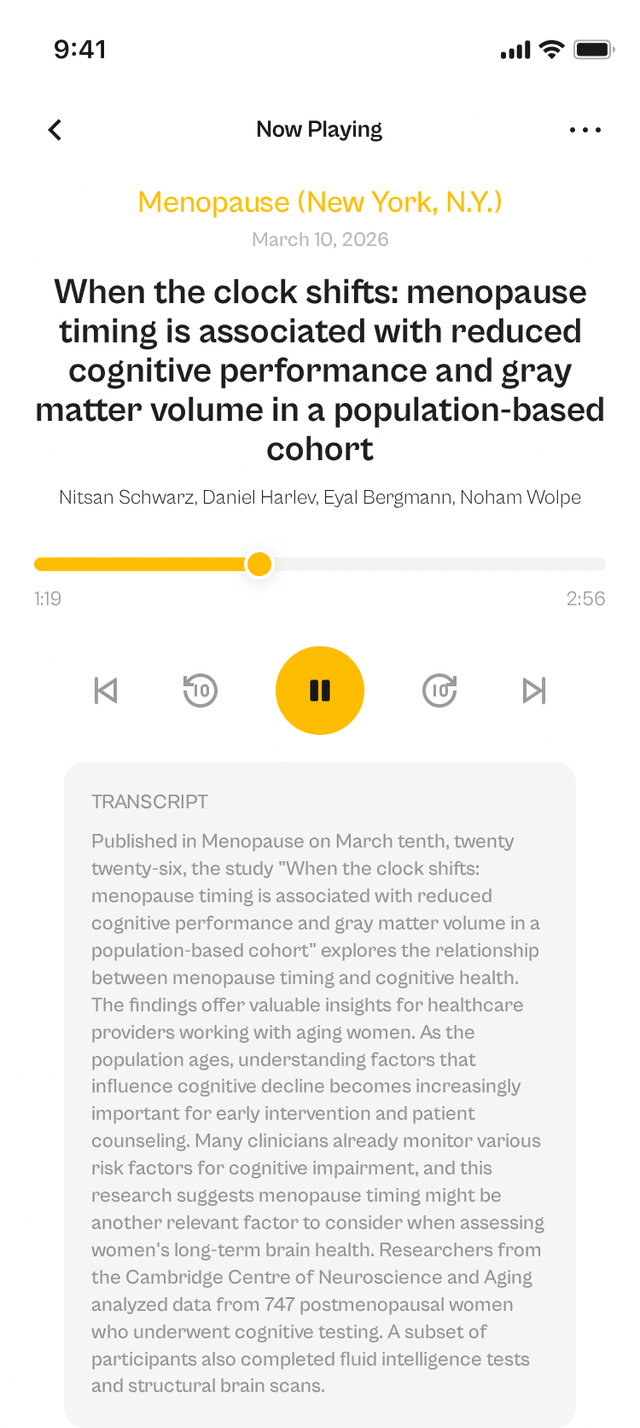640x1428 pixels.
Task: Rewind playback by 10 seconds
Action: click(x=200, y=690)
